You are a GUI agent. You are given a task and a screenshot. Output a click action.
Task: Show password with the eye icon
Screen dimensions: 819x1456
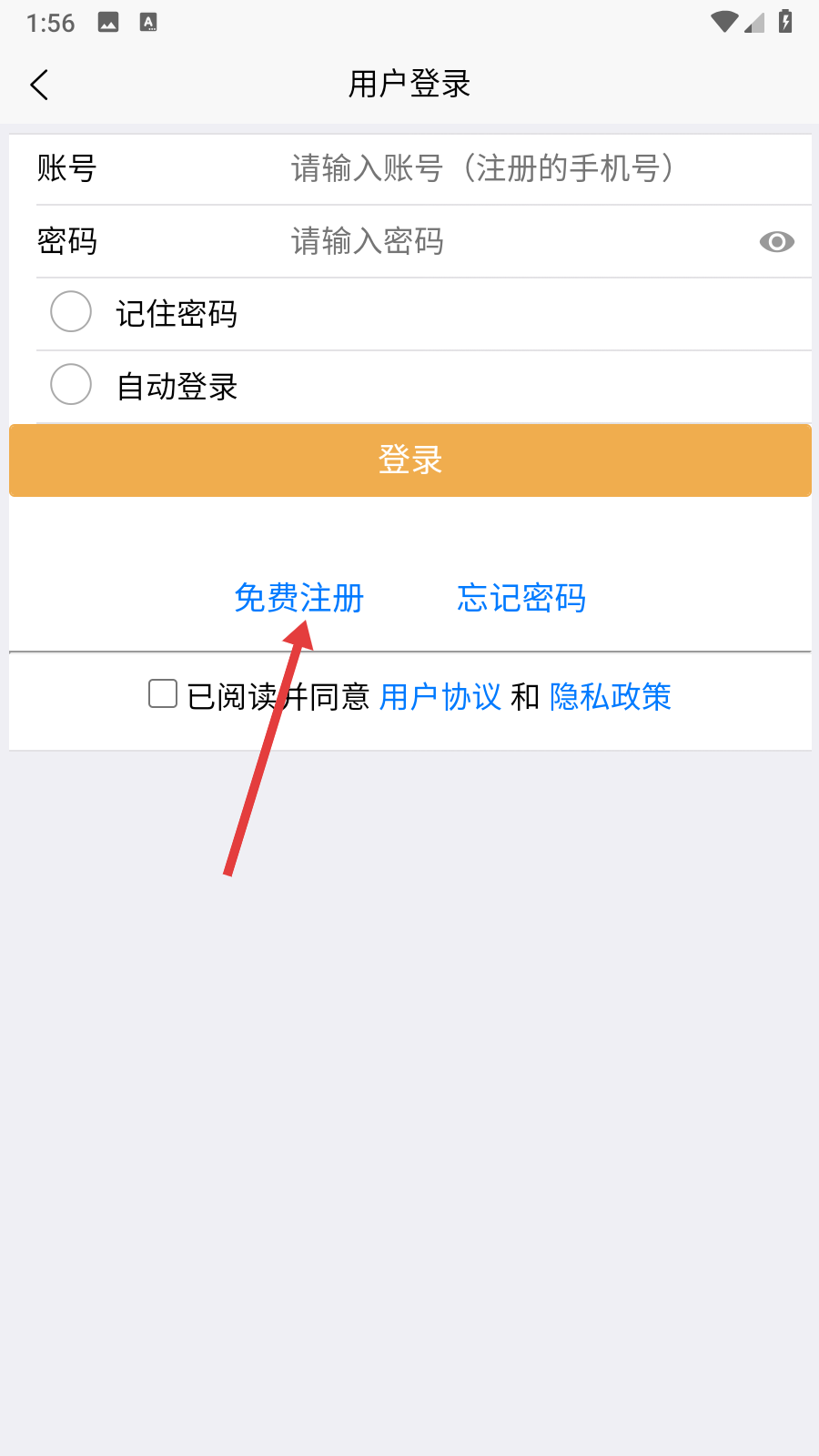point(776,242)
